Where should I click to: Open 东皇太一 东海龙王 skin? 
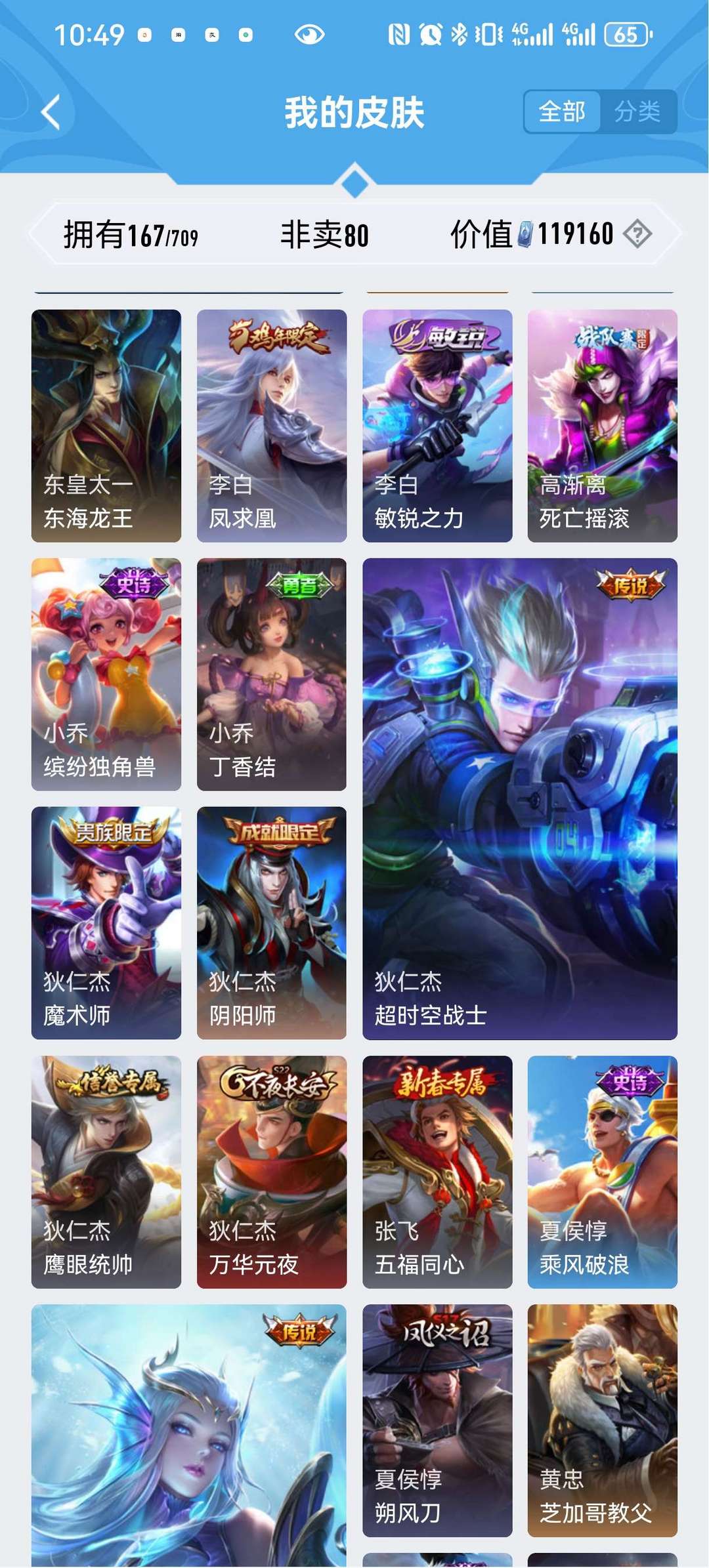106,426
